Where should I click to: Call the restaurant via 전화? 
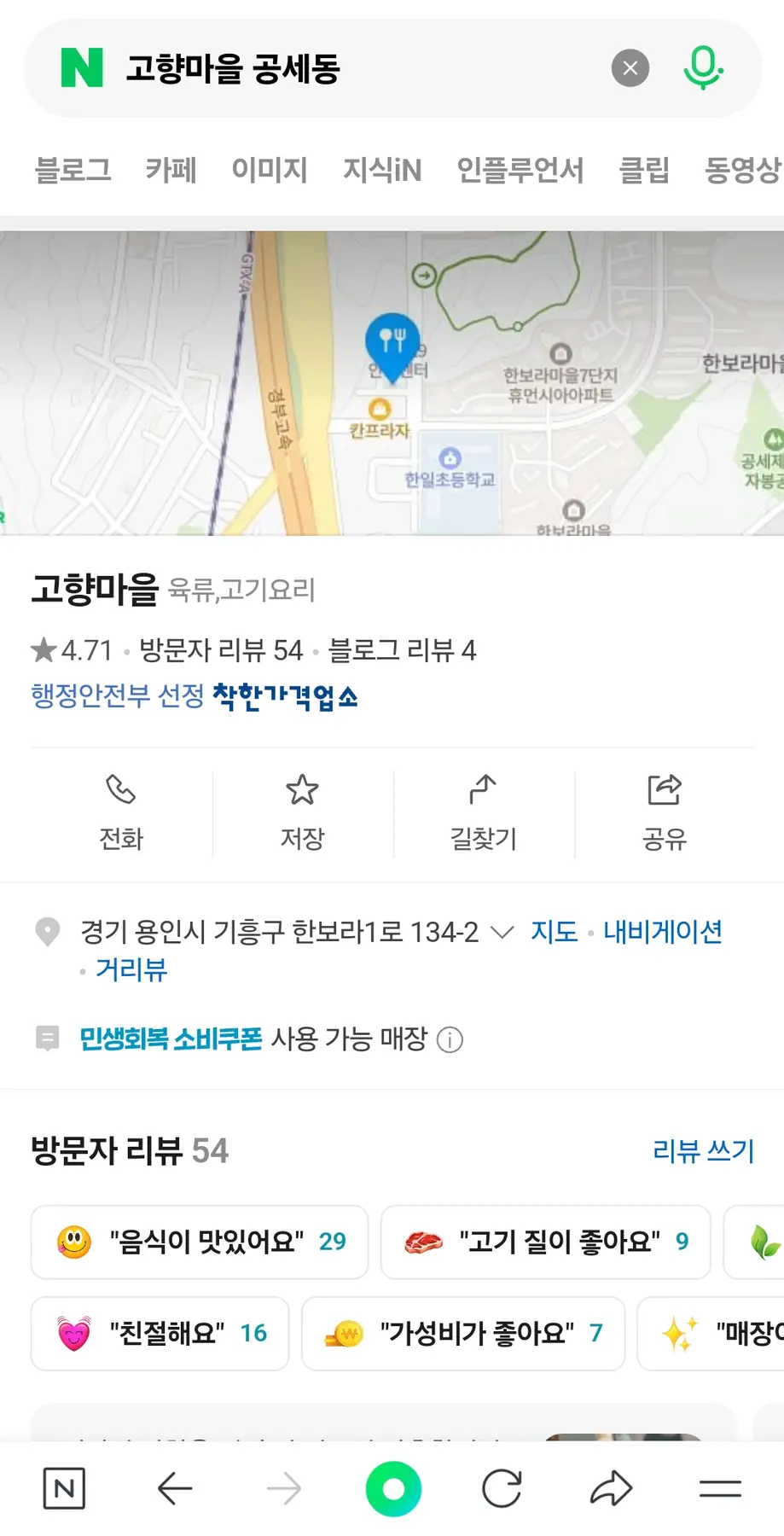(121, 813)
